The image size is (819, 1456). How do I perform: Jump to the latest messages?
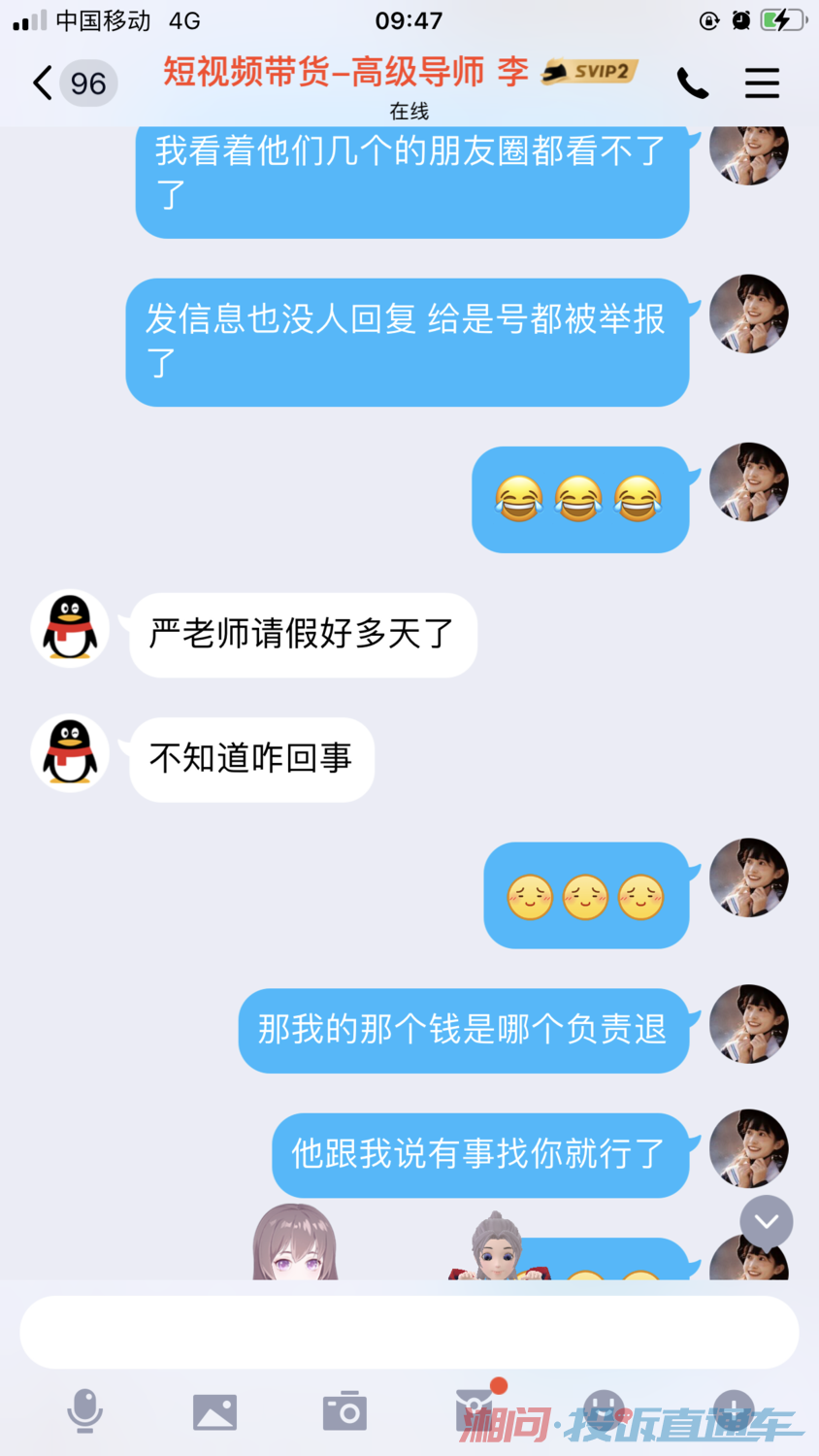click(x=766, y=1222)
